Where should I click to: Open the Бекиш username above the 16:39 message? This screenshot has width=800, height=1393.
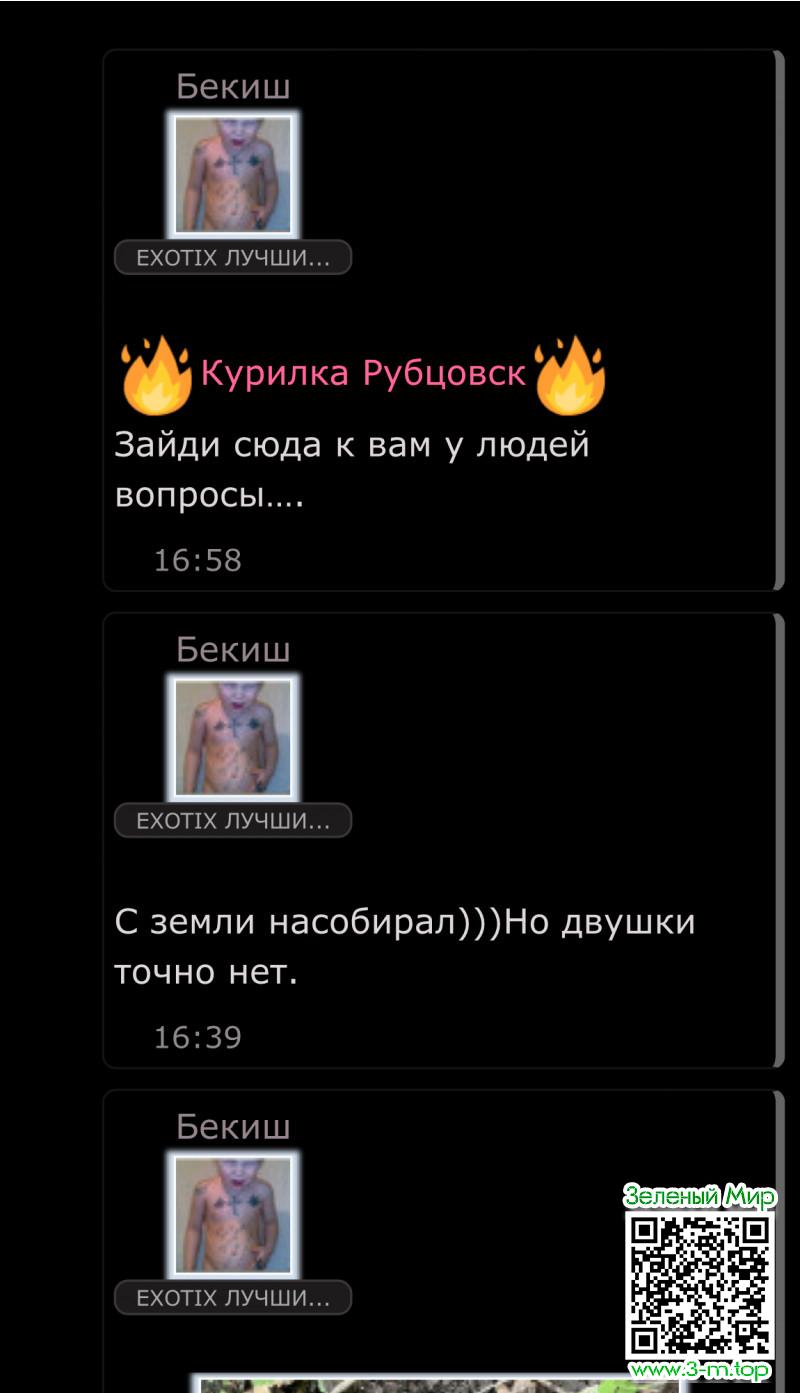tap(233, 649)
